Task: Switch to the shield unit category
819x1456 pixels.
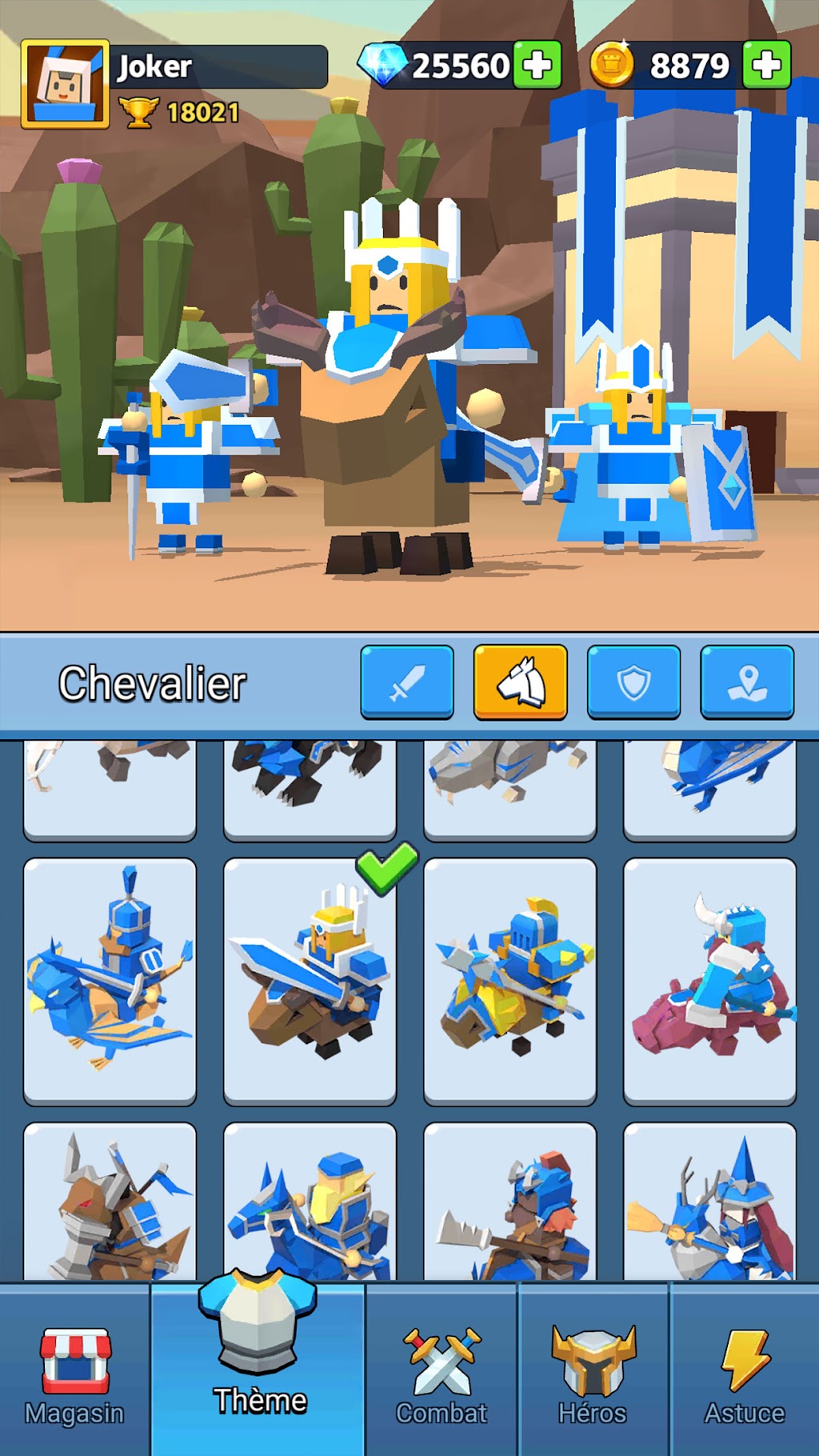Action: coord(633,682)
